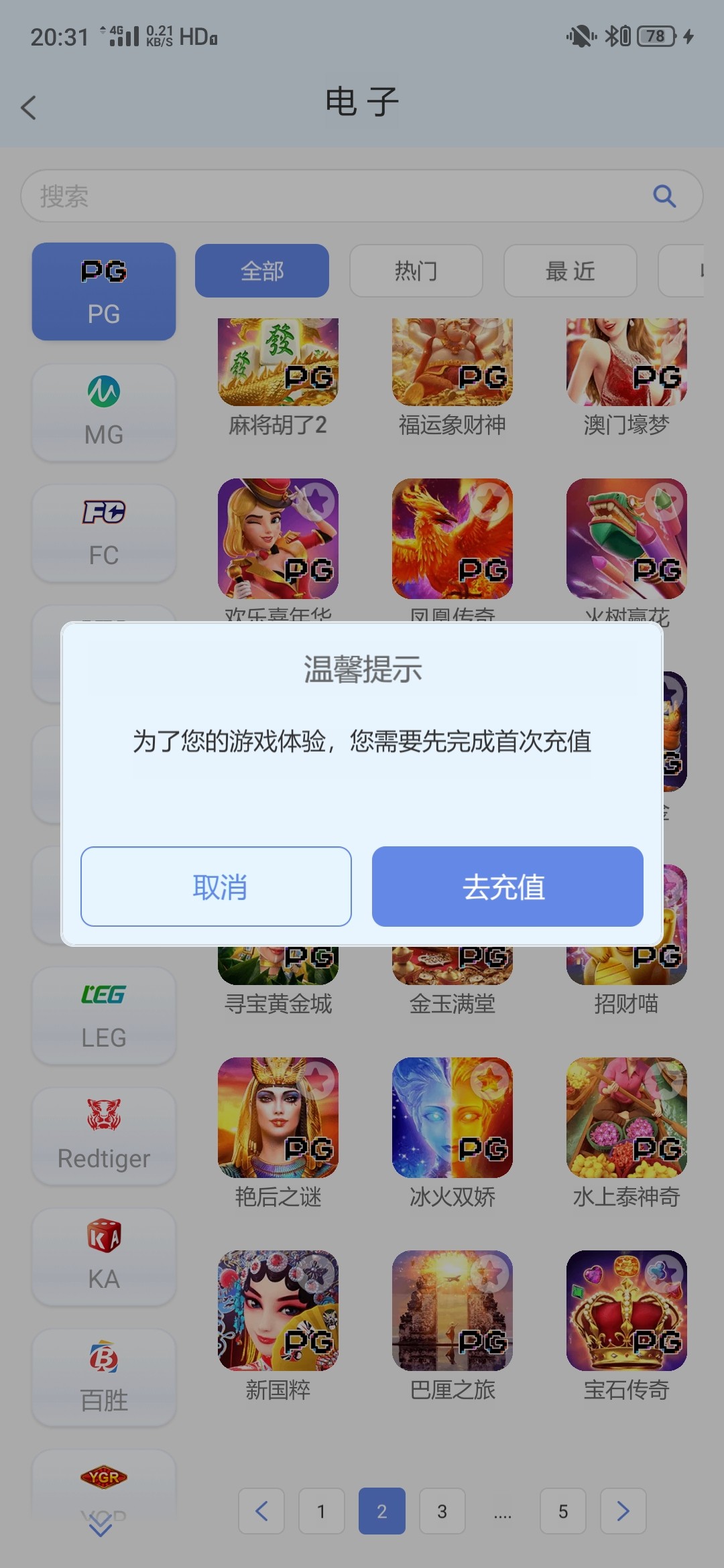Select the Redtiger provider

pos(104,1136)
